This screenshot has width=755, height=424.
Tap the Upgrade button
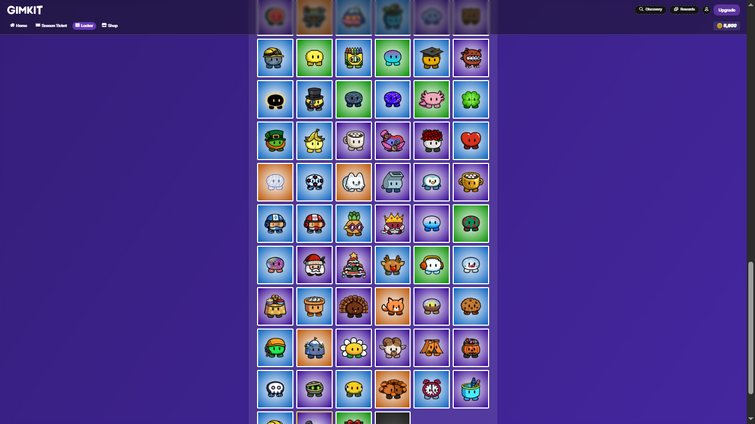coord(726,10)
